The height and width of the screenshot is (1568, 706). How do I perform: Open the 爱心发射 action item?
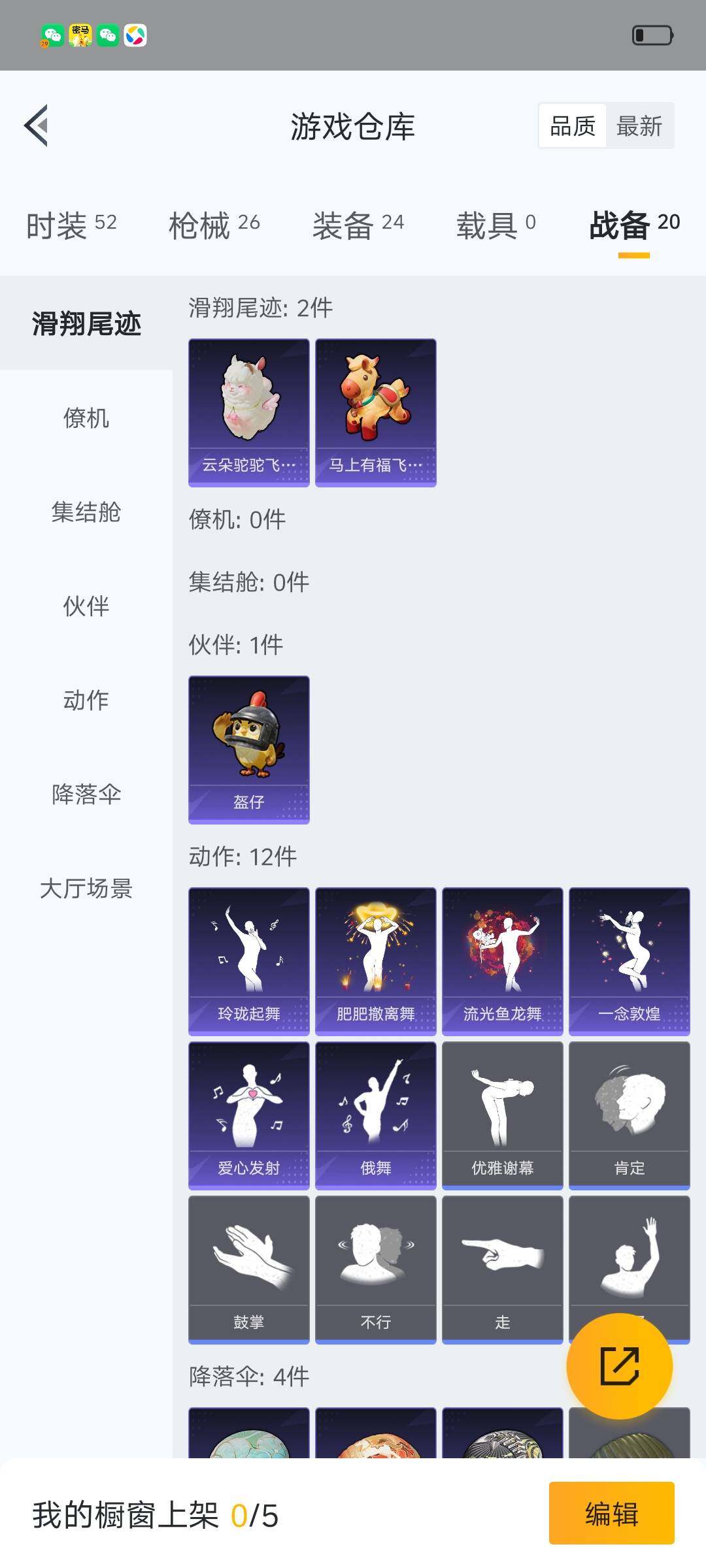(x=248, y=1114)
